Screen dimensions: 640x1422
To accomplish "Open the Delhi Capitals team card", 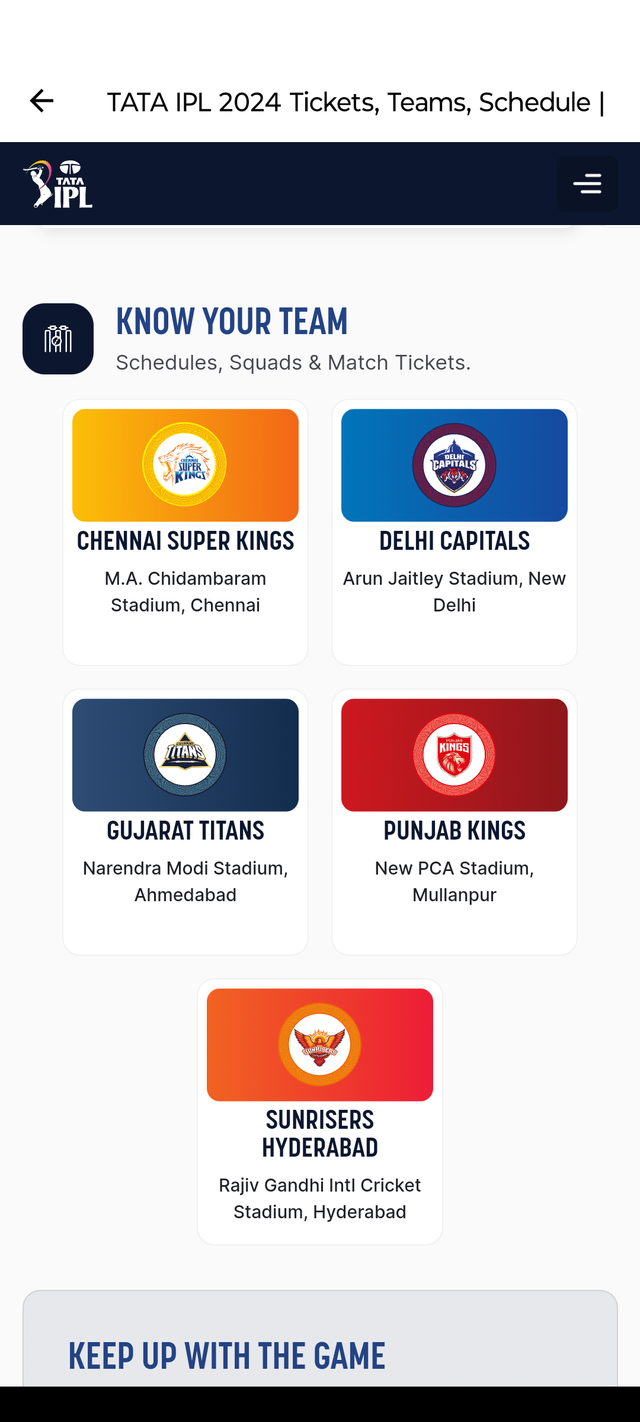I will 454,531.
